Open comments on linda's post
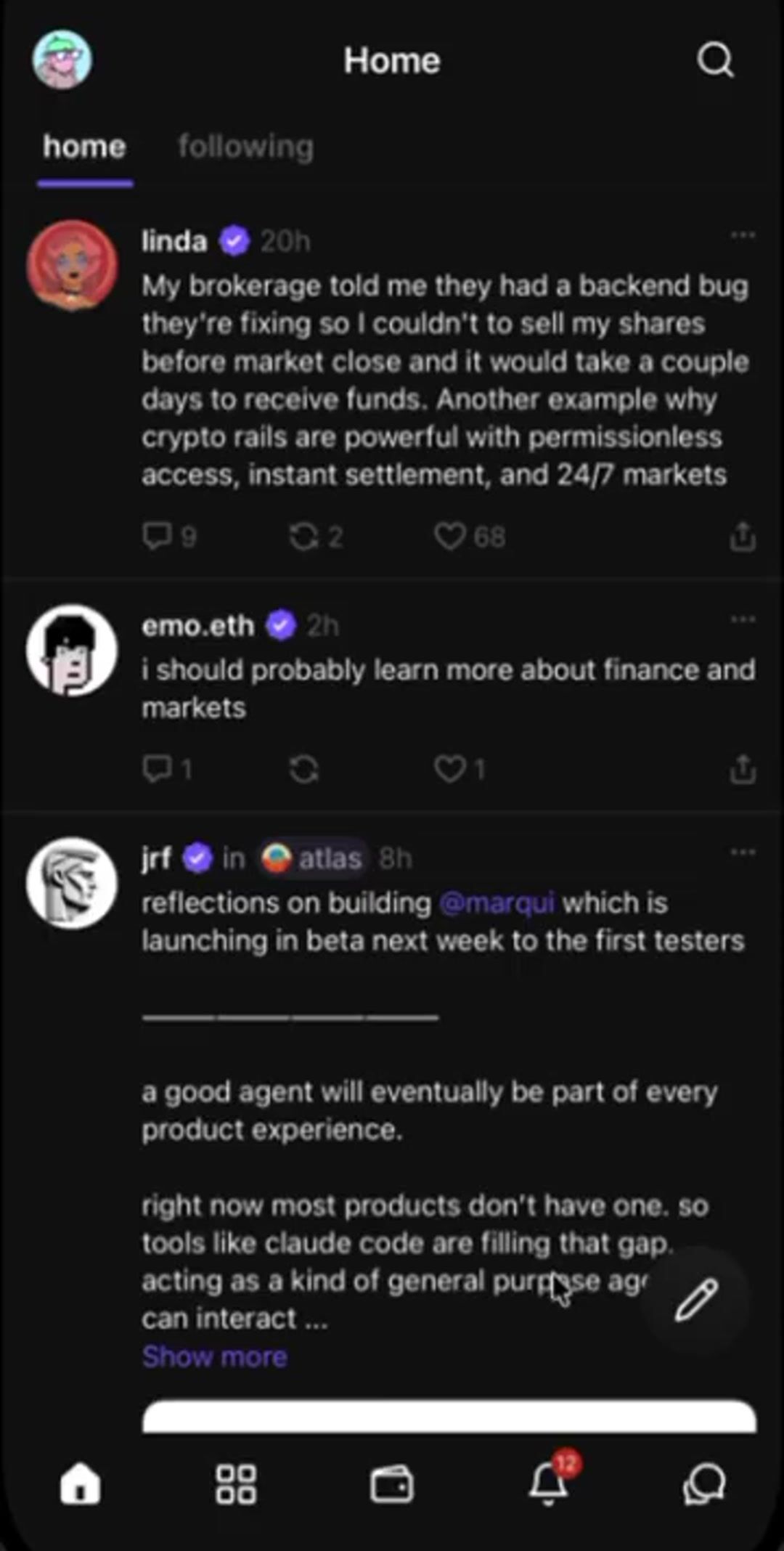 click(x=157, y=537)
